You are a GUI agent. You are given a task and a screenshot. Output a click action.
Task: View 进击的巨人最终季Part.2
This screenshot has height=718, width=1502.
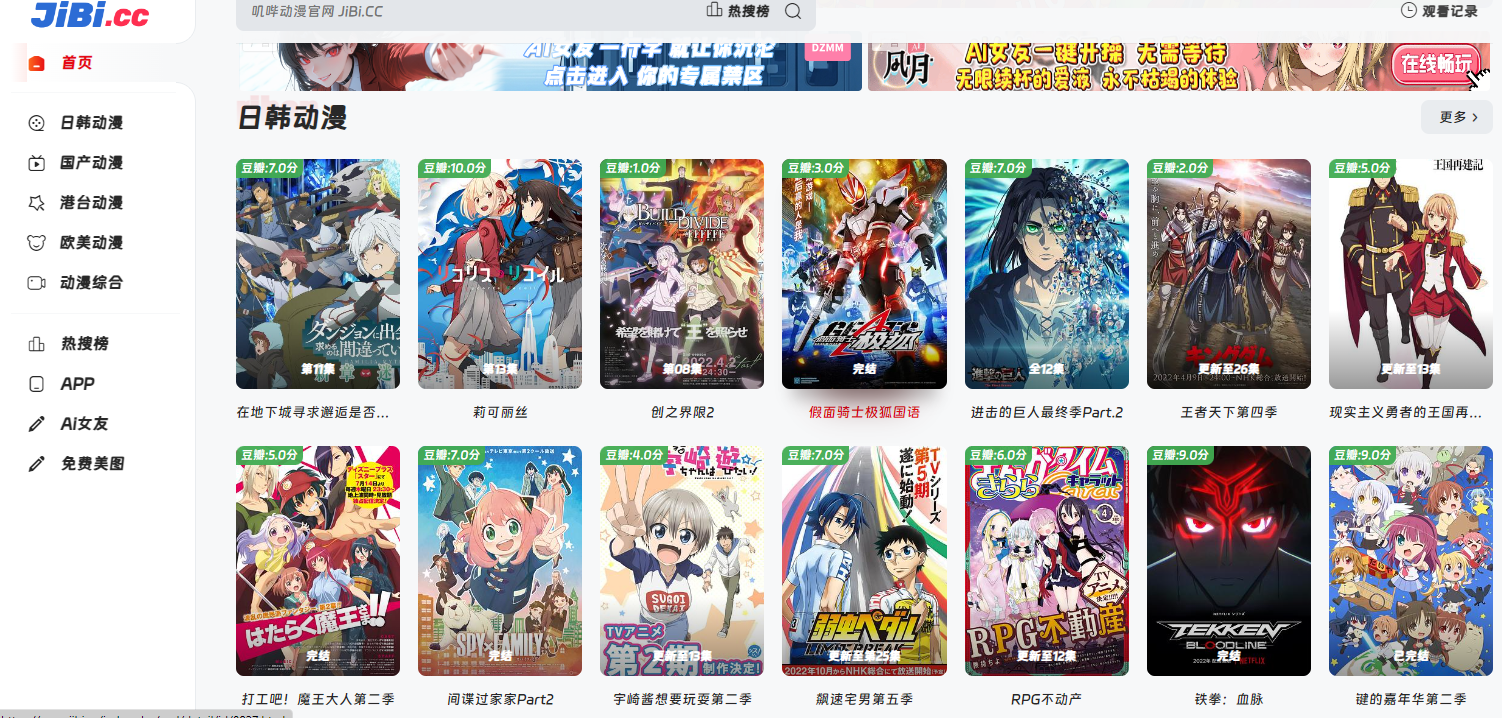click(x=1047, y=274)
